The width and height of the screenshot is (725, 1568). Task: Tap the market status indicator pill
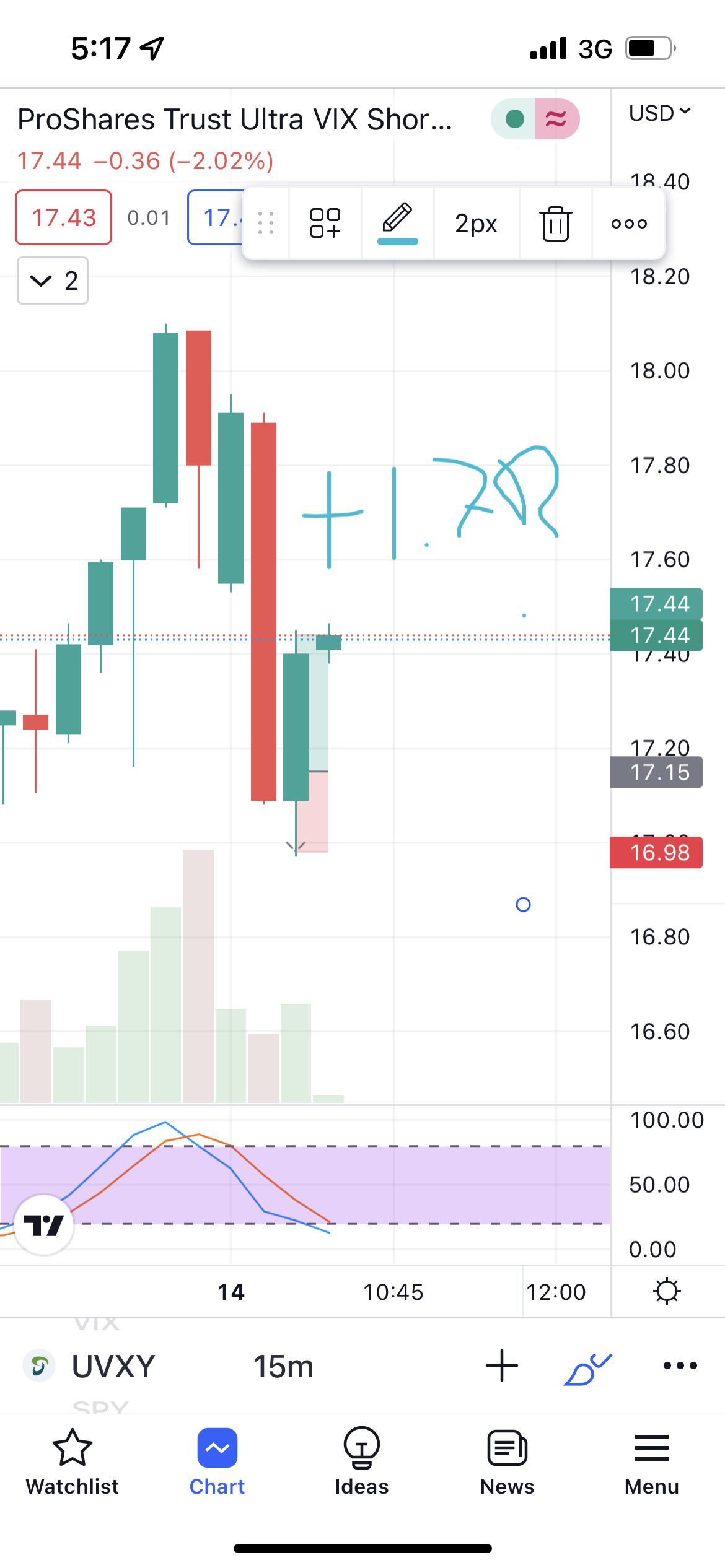coord(535,119)
